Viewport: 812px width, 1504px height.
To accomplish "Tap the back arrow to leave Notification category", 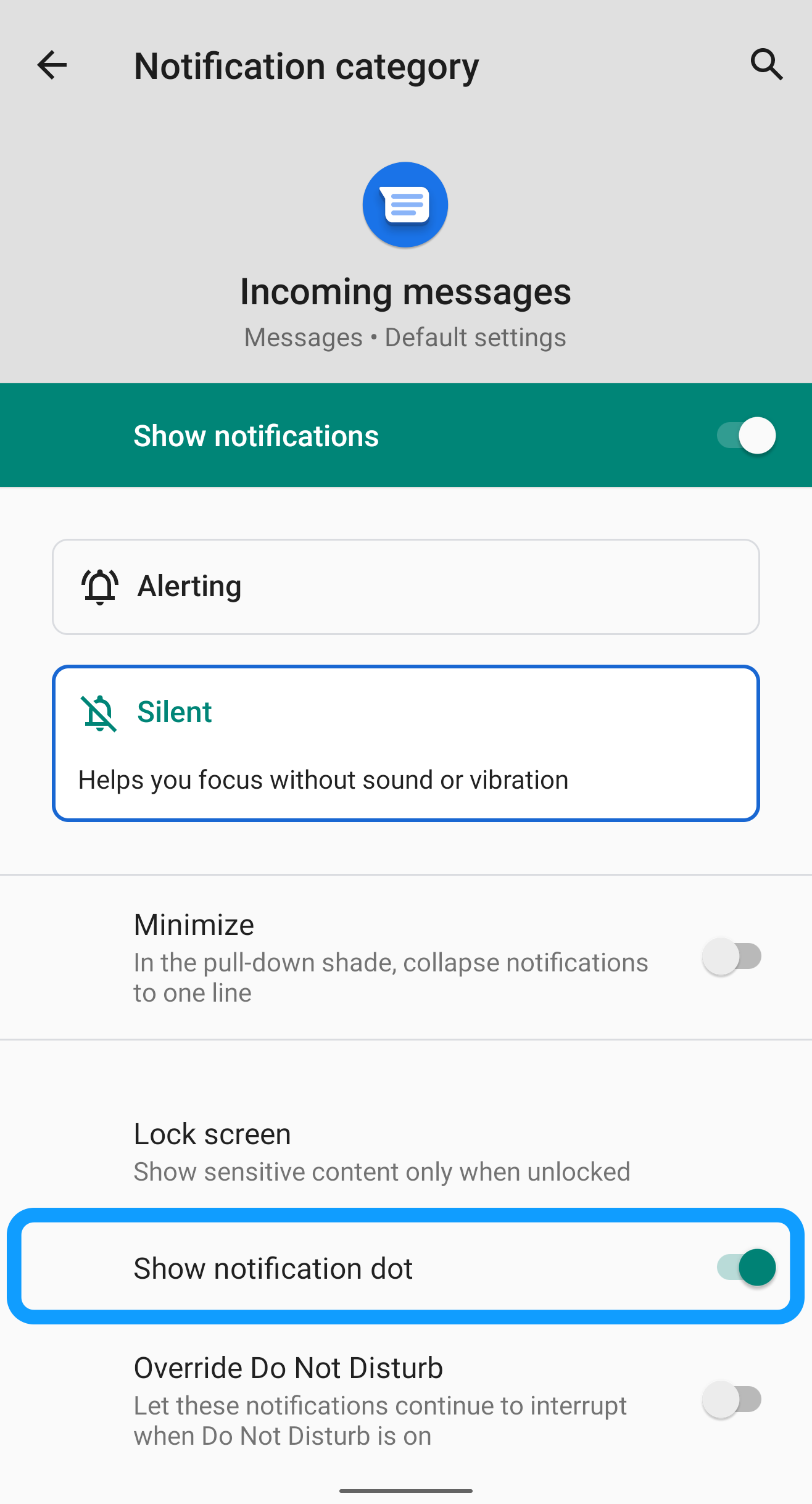I will point(52,65).
